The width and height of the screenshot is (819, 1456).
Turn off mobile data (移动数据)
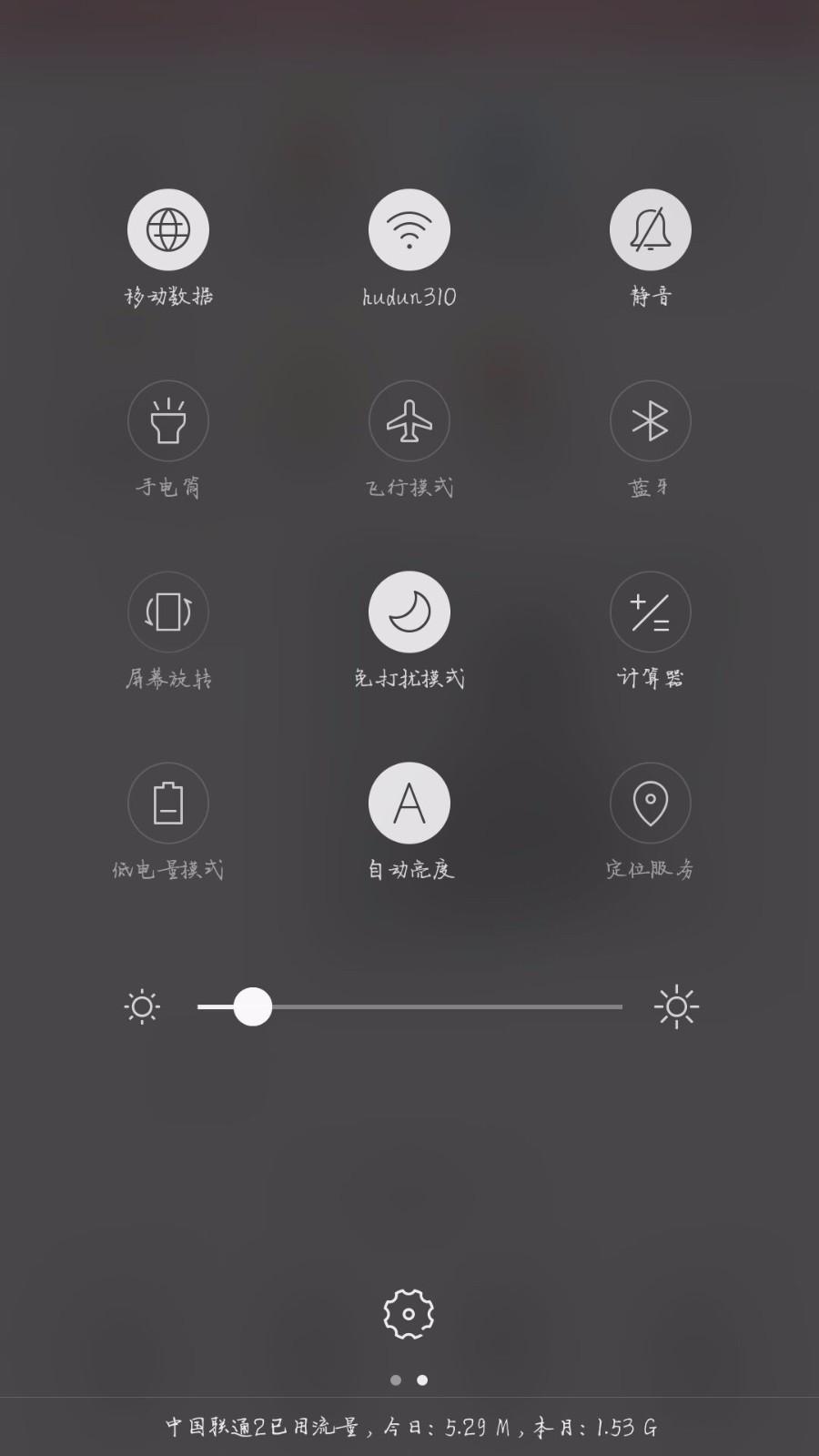point(168,230)
